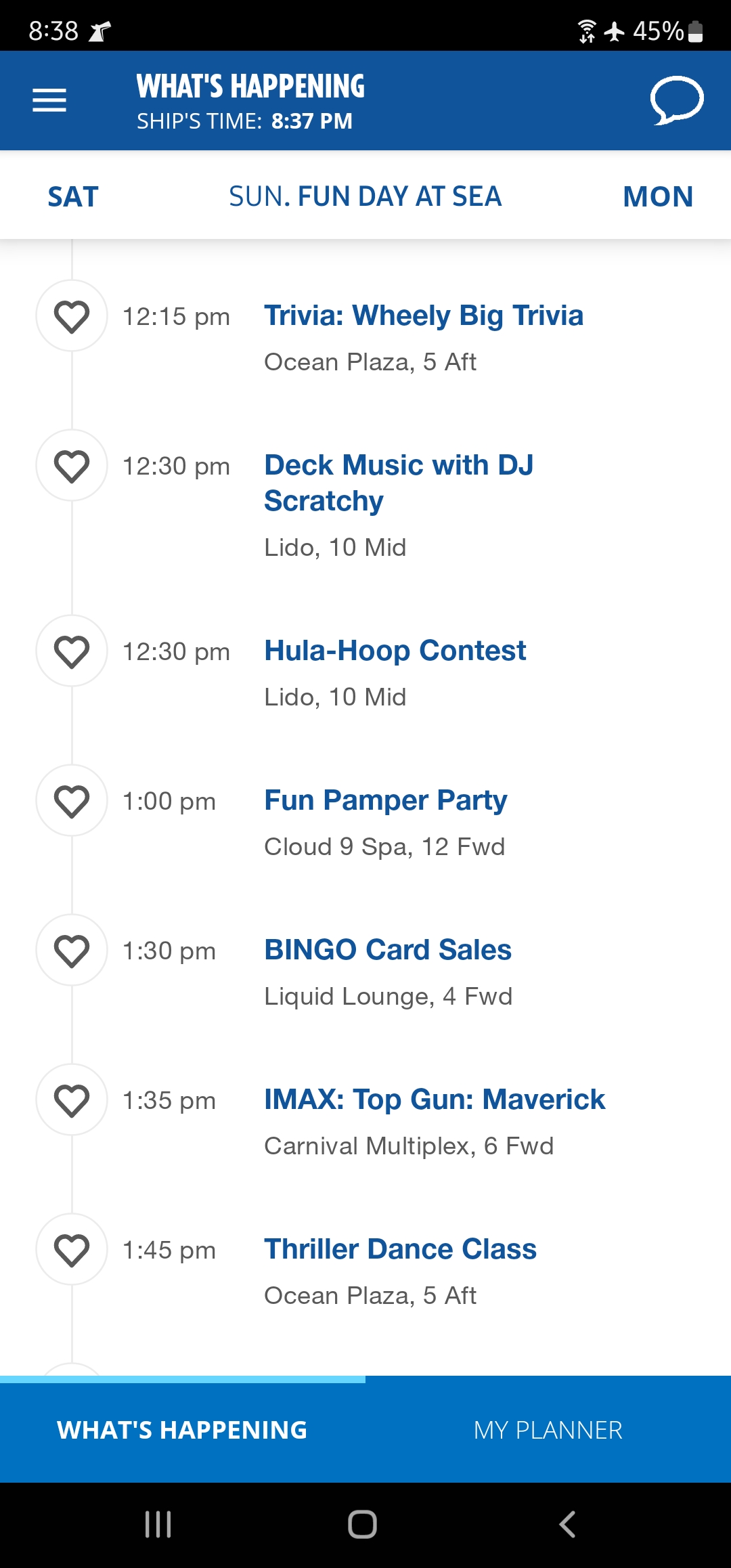
Task: Open the chat bubble icon
Action: coord(677,100)
